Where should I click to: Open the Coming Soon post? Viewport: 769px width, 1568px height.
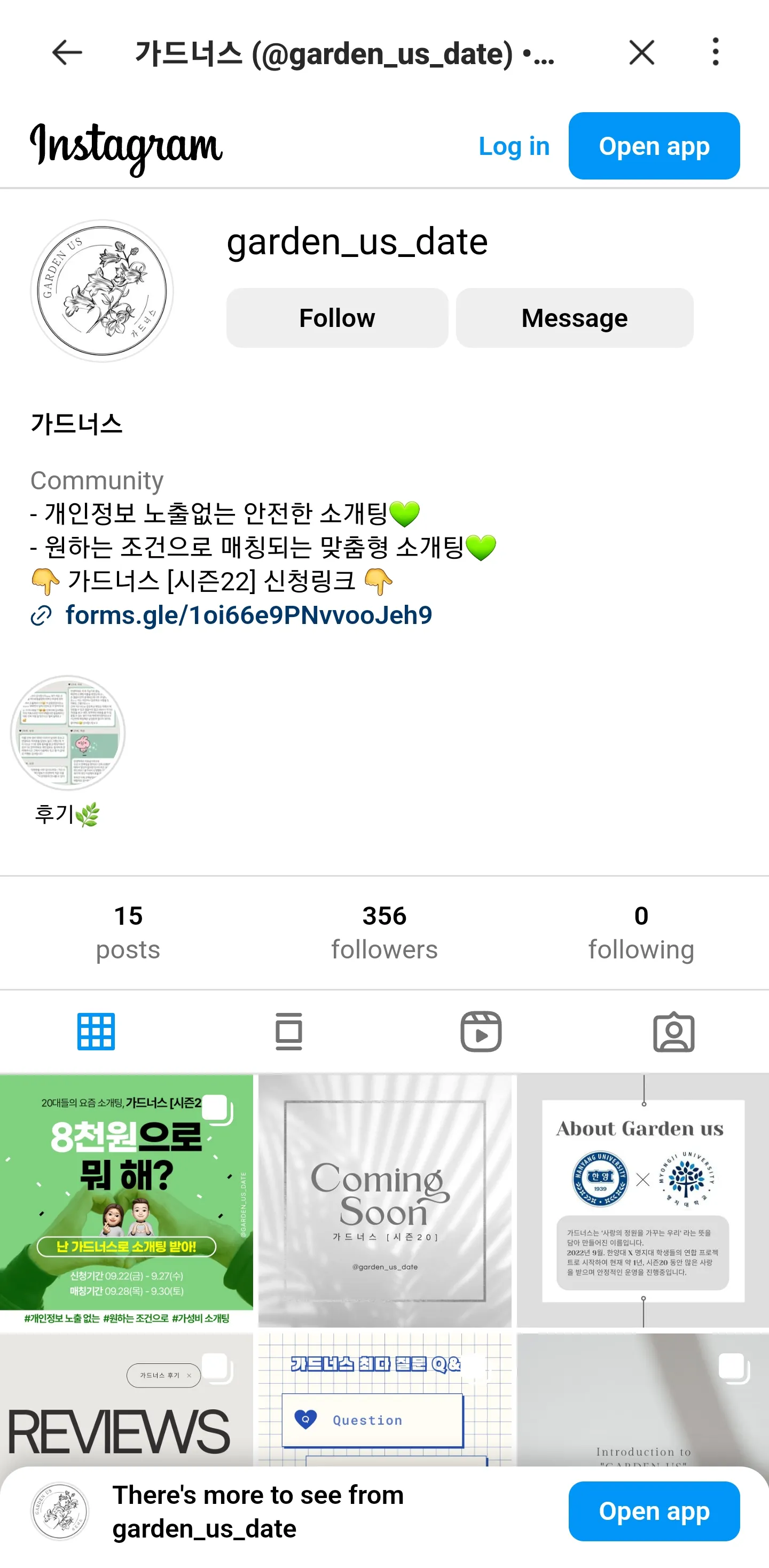click(384, 1199)
